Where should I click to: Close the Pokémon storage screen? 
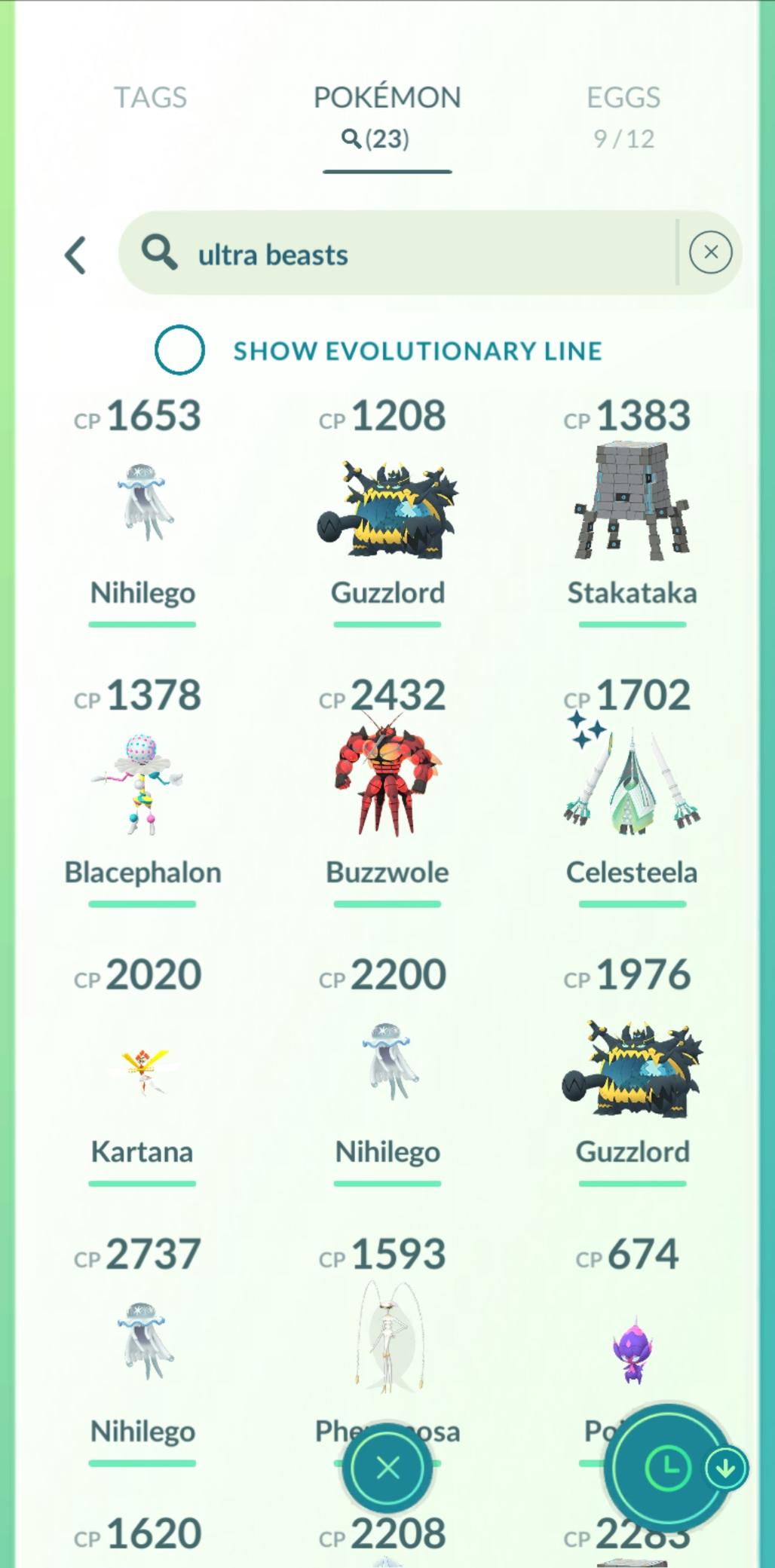pyautogui.click(x=387, y=1468)
